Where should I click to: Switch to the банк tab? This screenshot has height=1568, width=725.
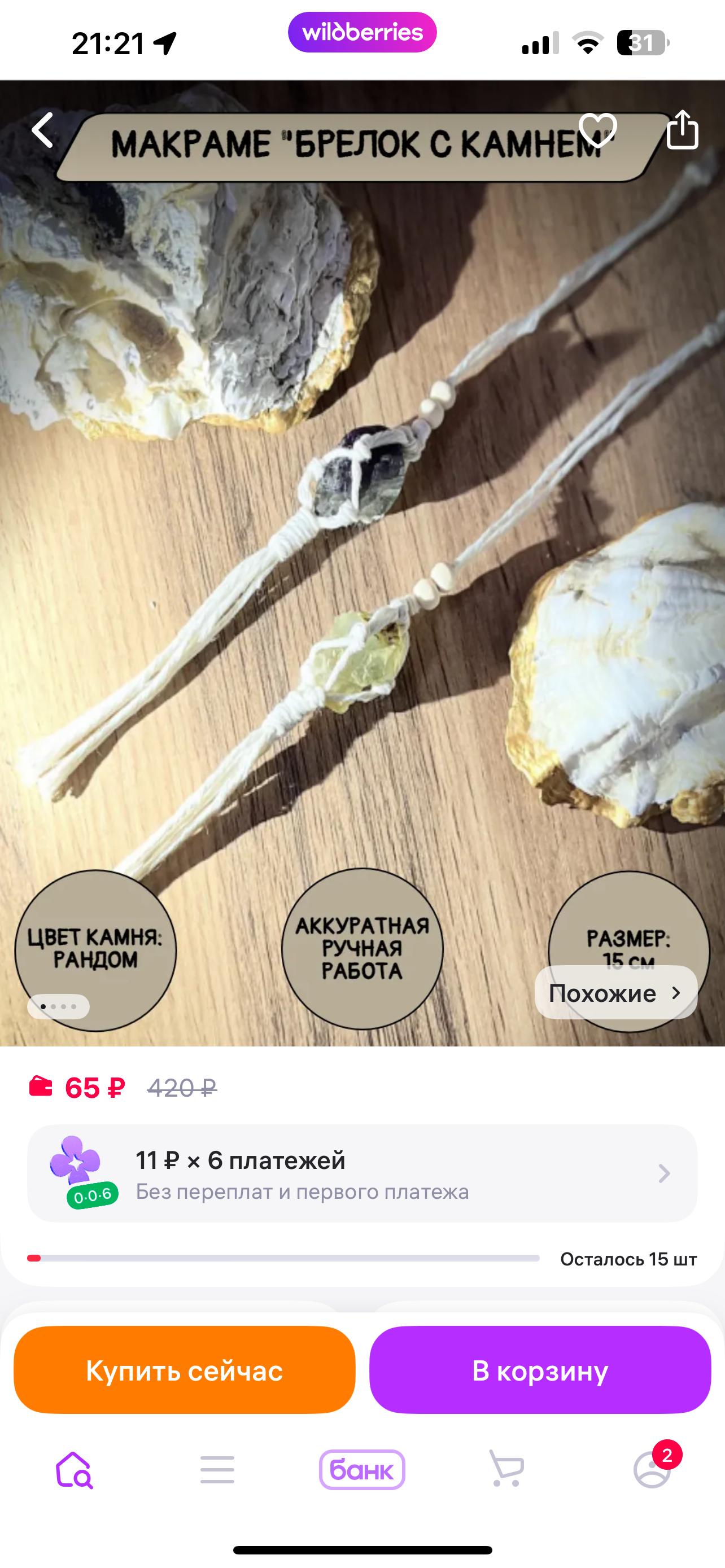click(x=362, y=1470)
